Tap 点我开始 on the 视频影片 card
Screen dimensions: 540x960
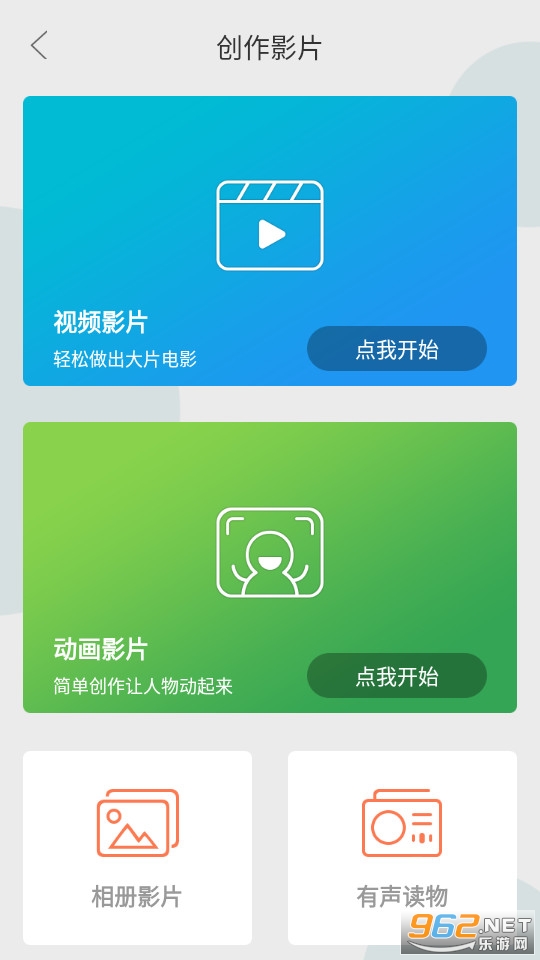(x=397, y=349)
